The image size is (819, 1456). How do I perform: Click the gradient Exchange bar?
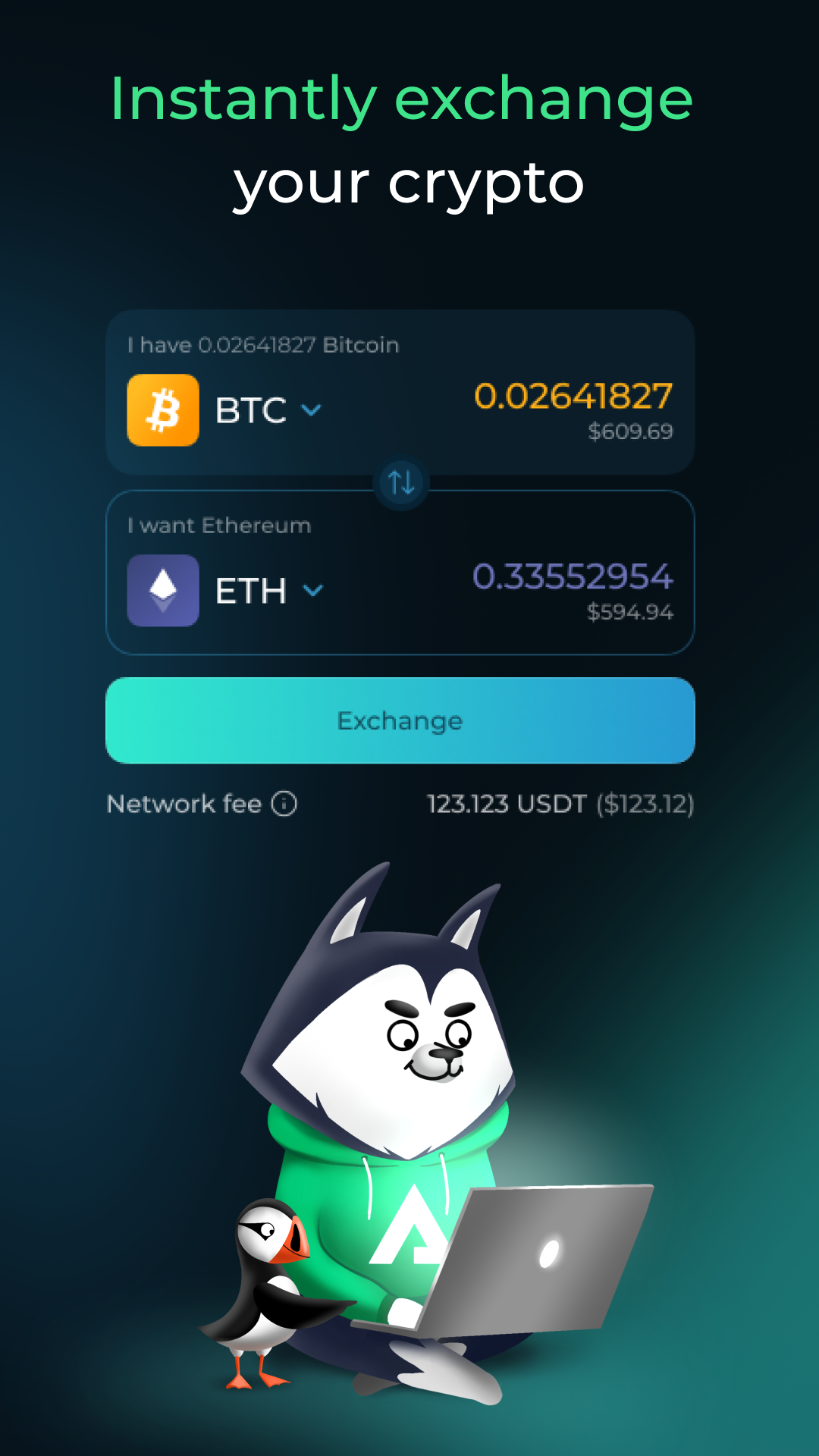click(x=400, y=720)
